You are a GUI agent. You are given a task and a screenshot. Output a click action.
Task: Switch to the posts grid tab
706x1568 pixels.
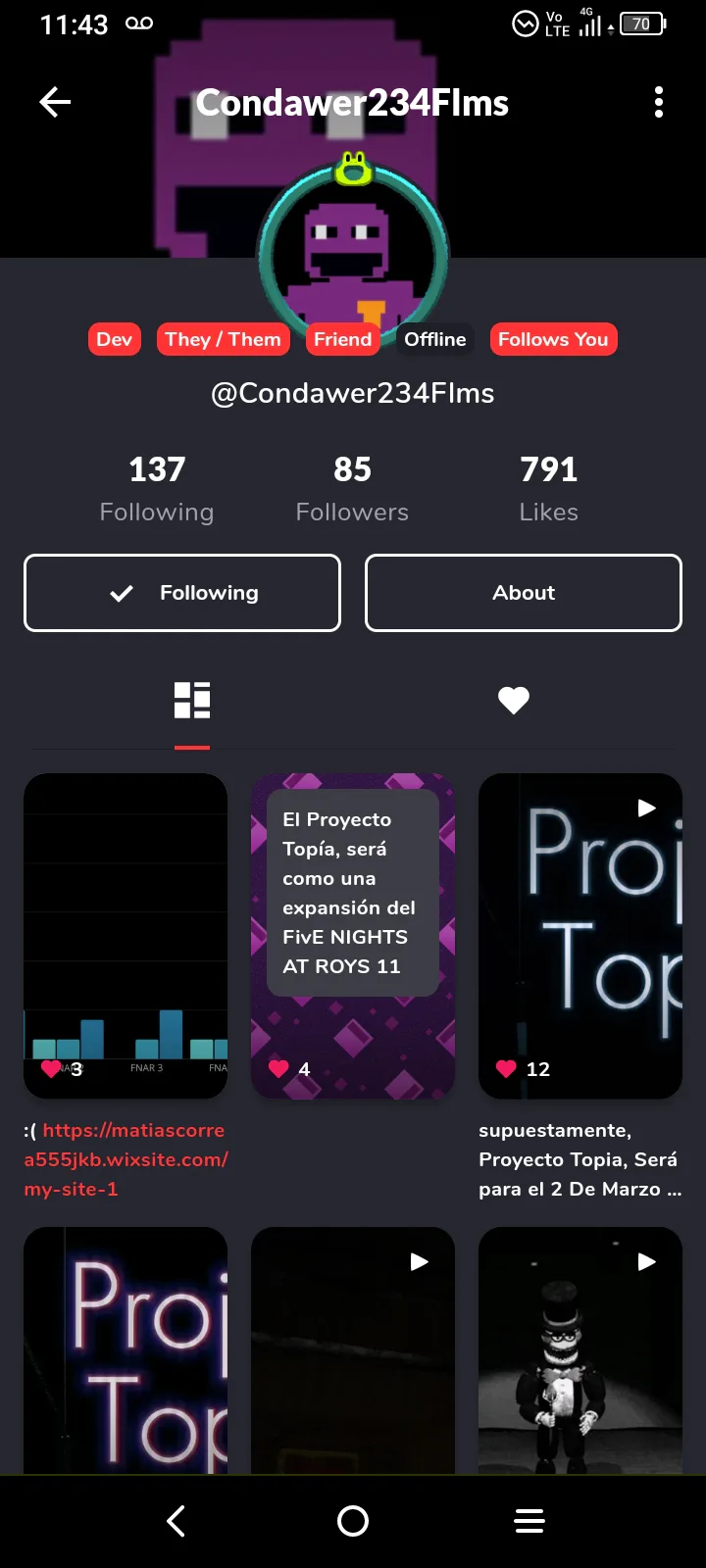pyautogui.click(x=192, y=701)
